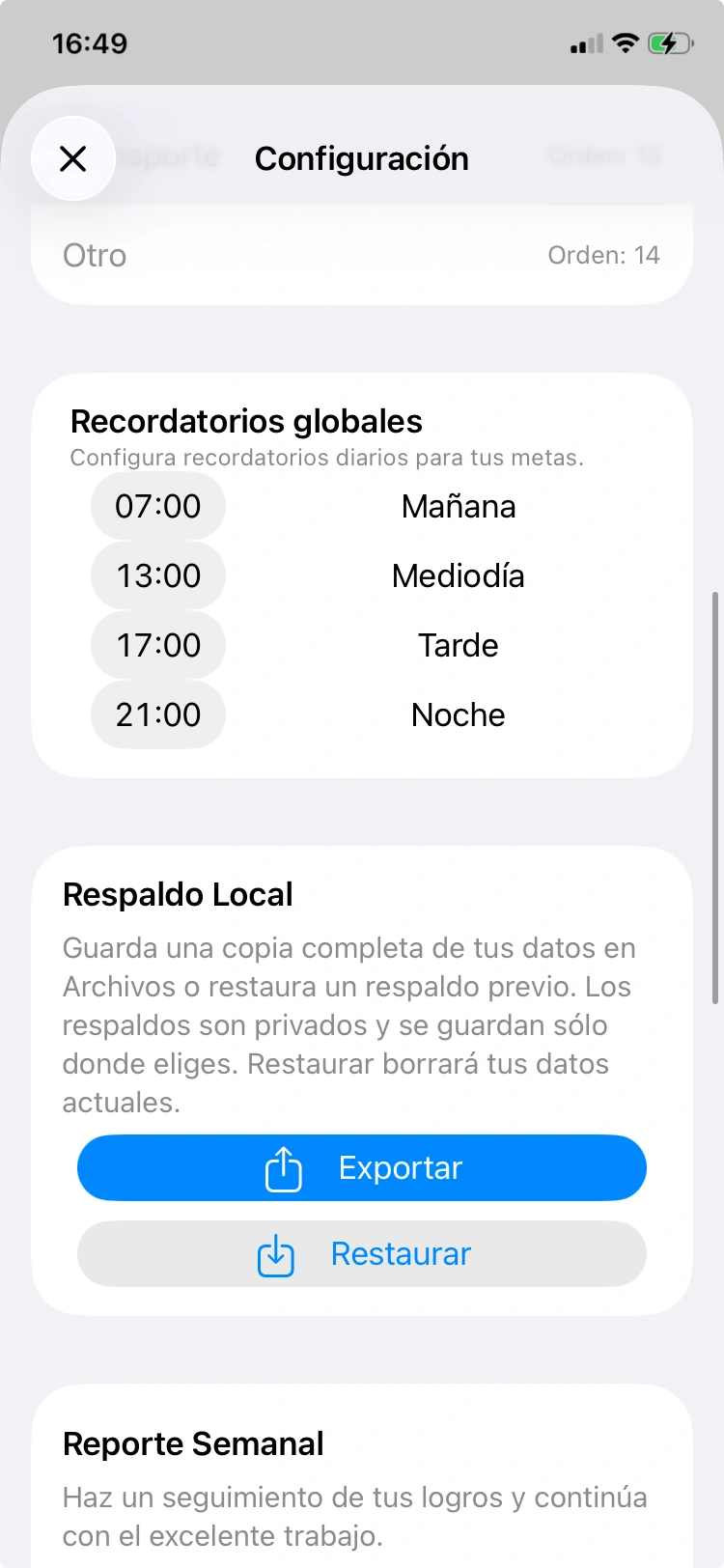
Task: Select the Recordatorios globales section header
Action: click(246, 421)
